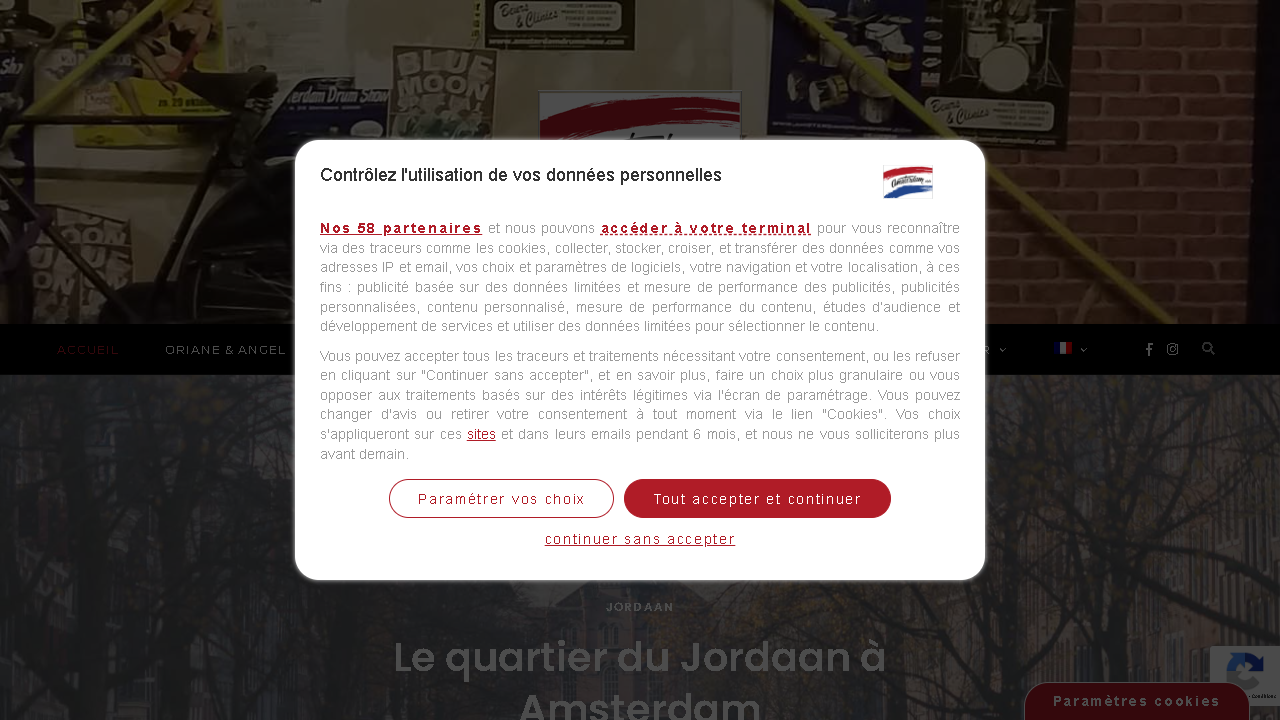Image resolution: width=1280 pixels, height=720 pixels.
Task: Continue without accepting cookies
Action: coord(640,539)
